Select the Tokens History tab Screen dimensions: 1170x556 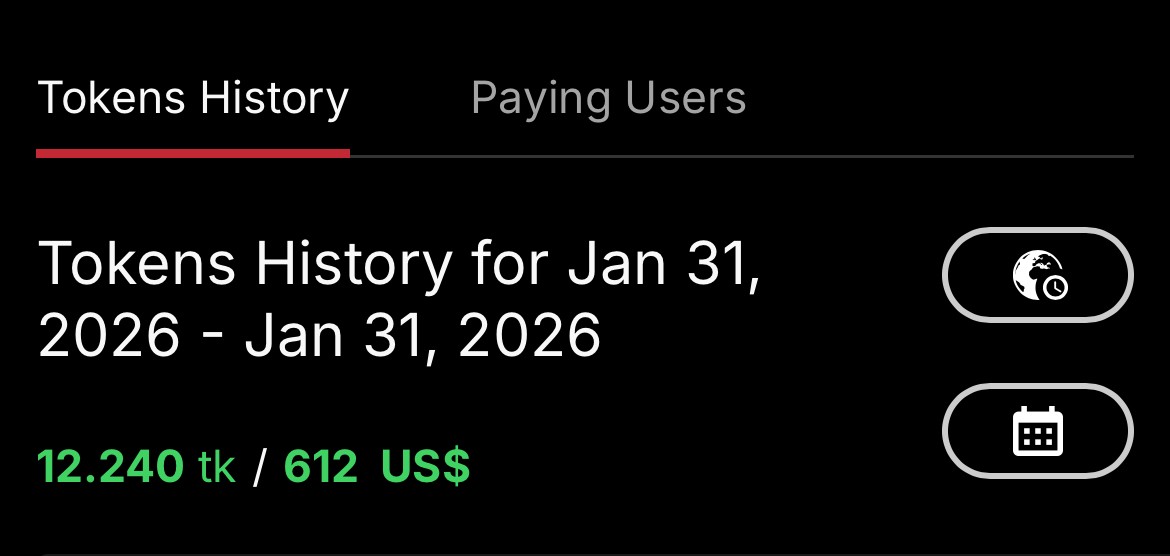tap(193, 99)
